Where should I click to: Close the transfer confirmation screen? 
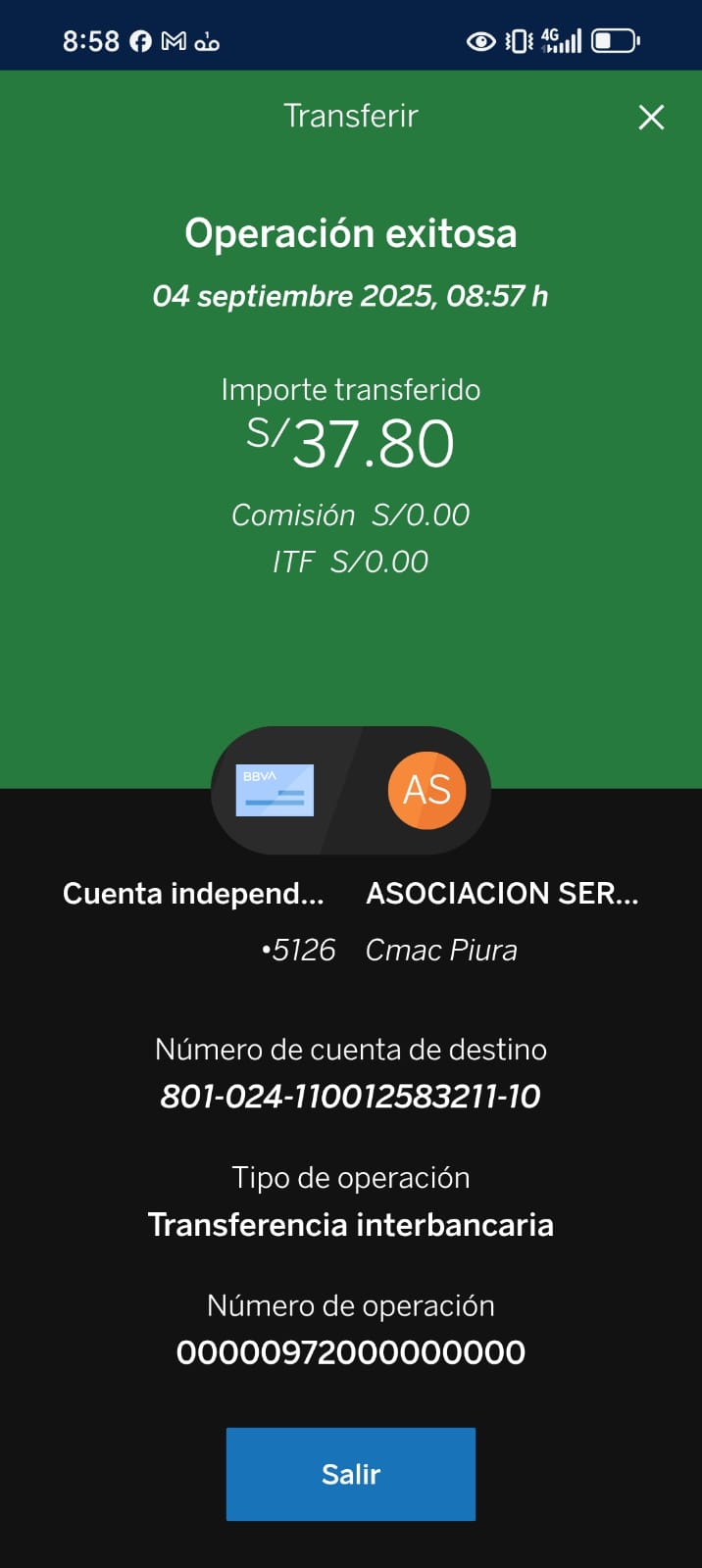click(x=651, y=118)
